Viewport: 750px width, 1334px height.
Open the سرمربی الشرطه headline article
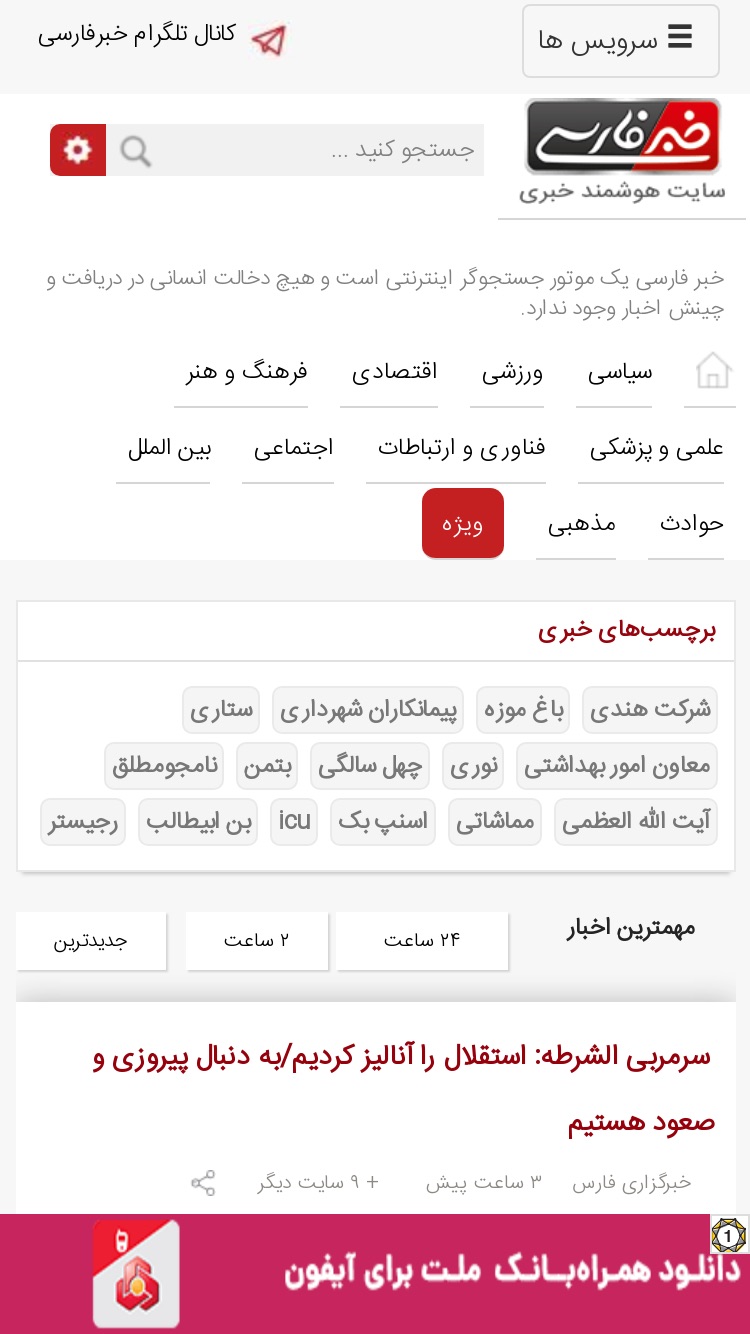coord(403,1089)
